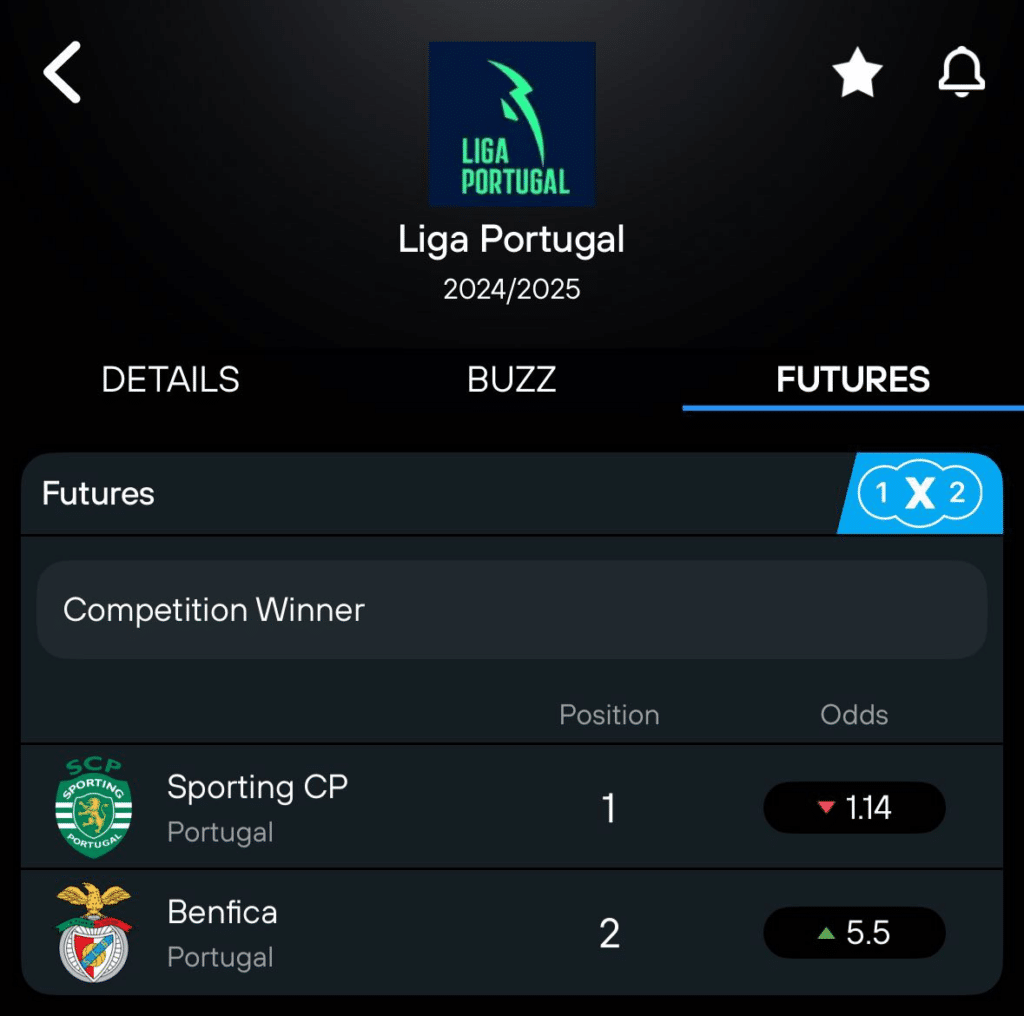
Task: Tap Sporting CP odds 1.14
Action: pyautogui.click(x=854, y=808)
